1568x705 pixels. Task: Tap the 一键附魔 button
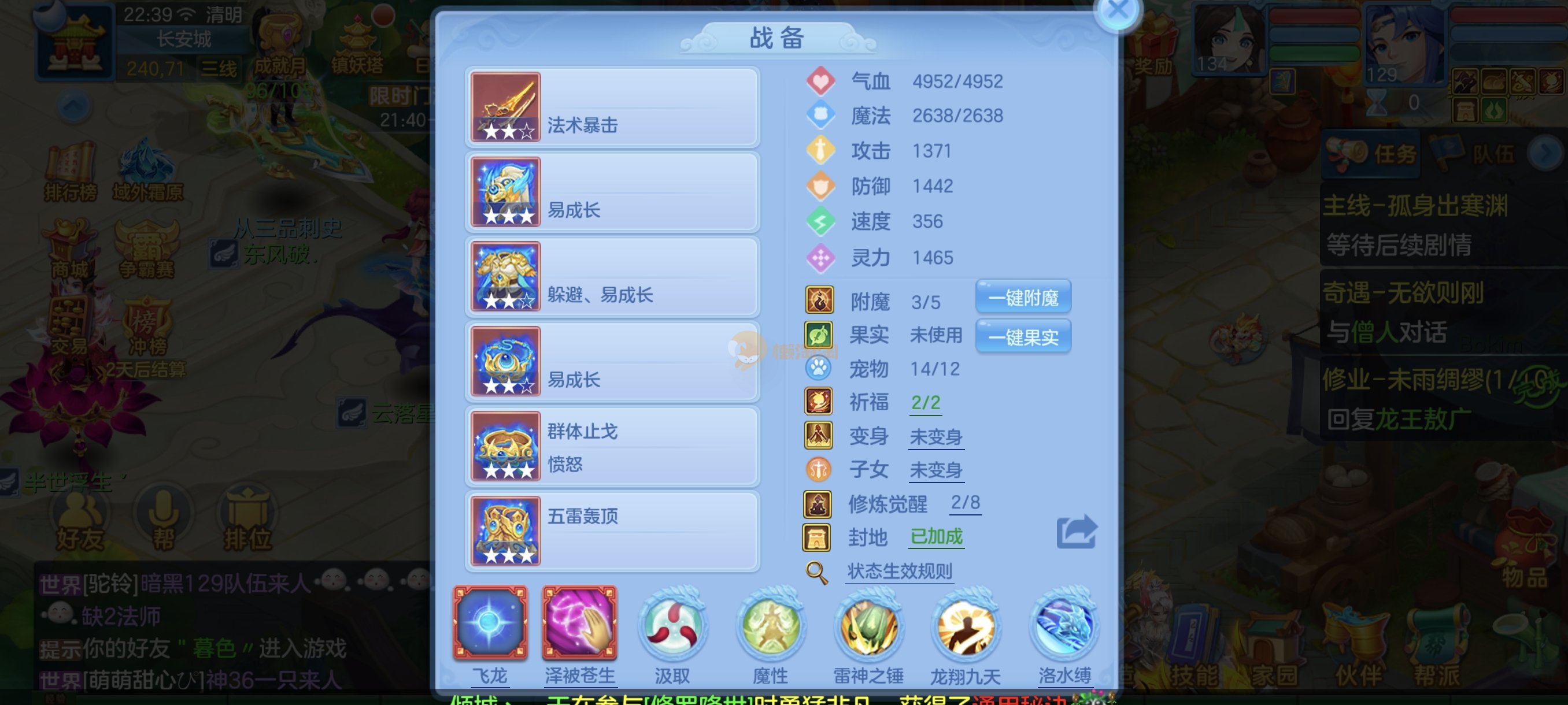click(1023, 298)
